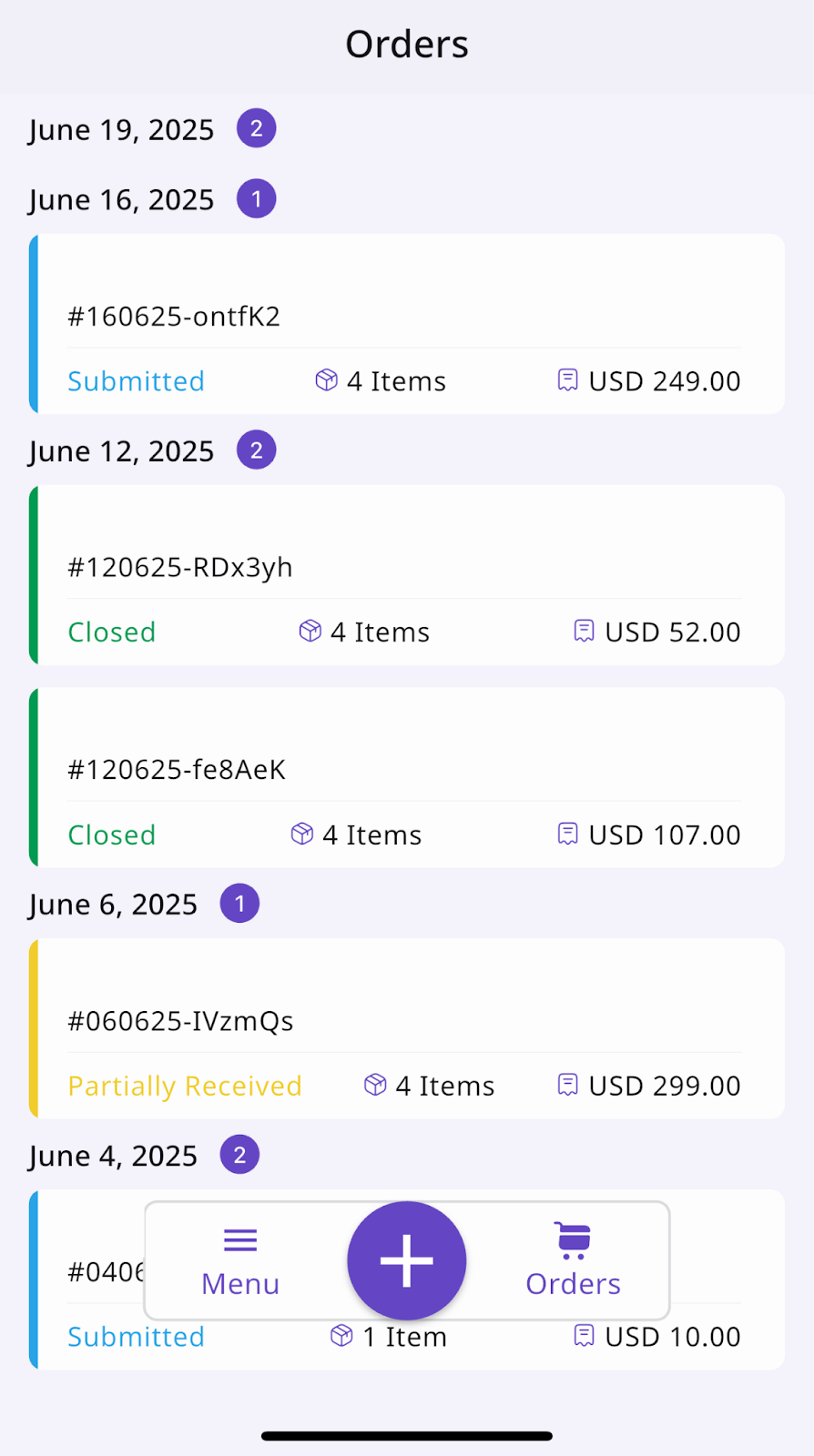The width and height of the screenshot is (814, 1456).
Task: Switch to the Orders tab
Action: [x=573, y=1261]
